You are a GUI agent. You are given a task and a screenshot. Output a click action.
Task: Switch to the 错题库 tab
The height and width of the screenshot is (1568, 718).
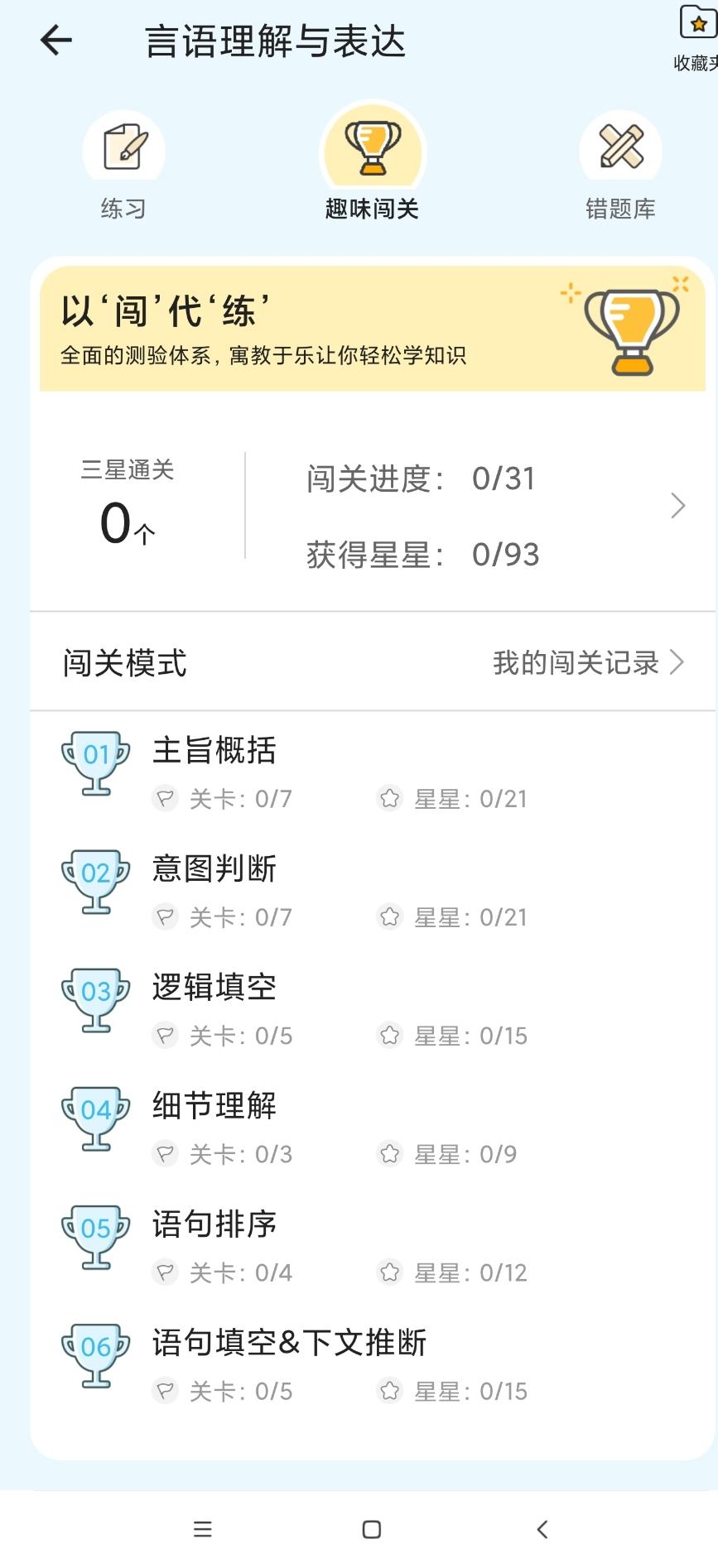620,166
